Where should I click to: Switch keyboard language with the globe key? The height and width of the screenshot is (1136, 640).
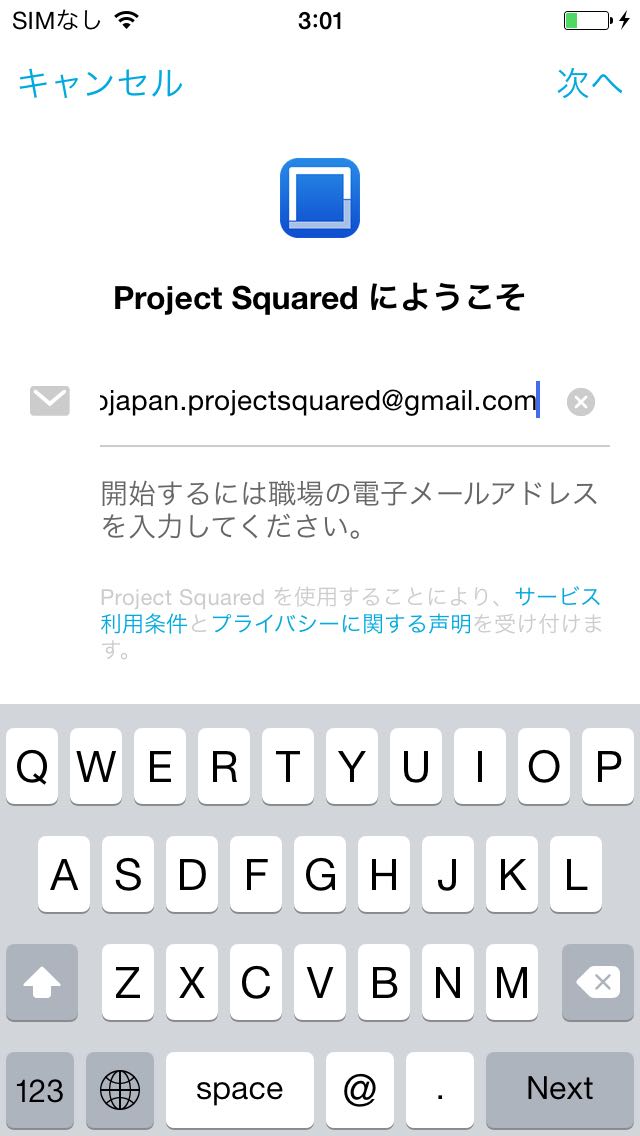click(120, 1089)
